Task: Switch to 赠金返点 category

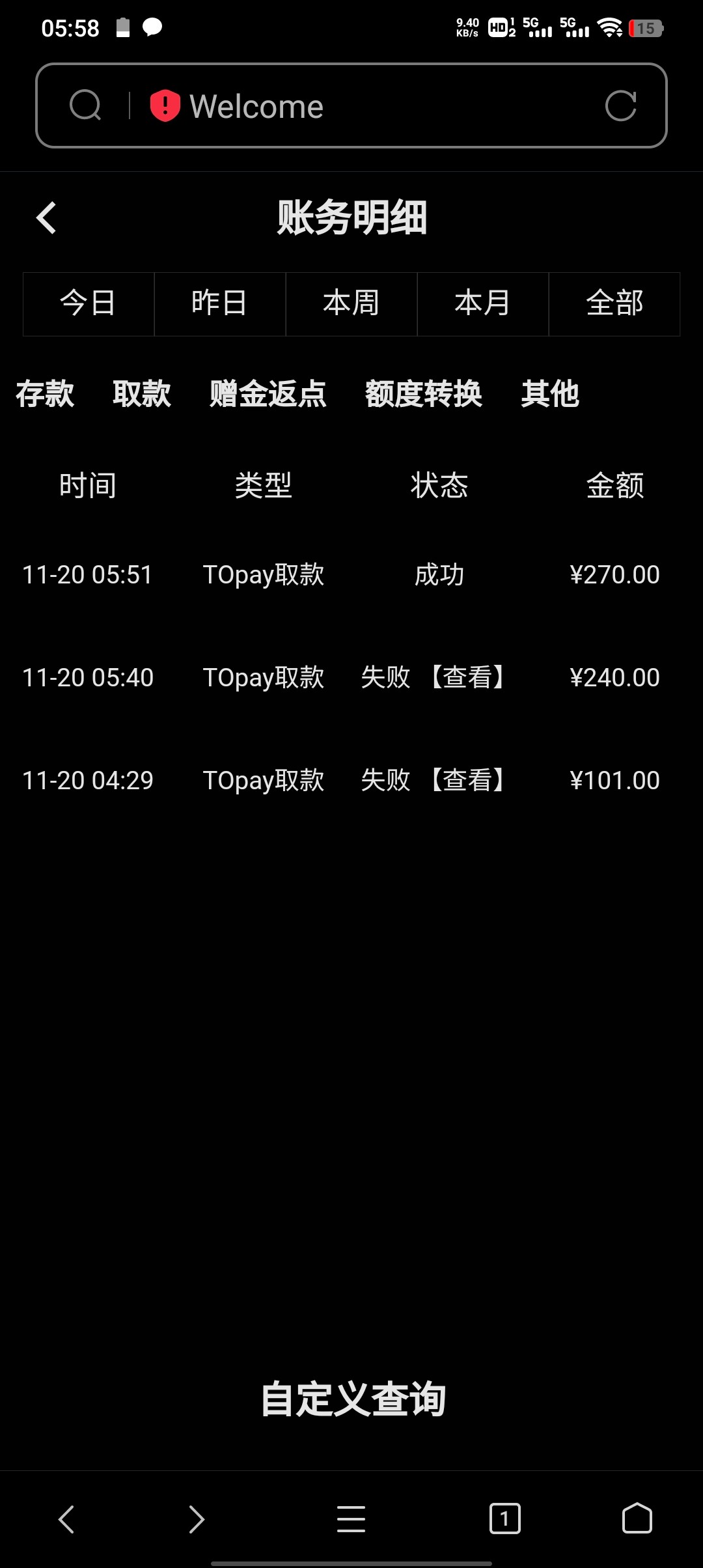Action: [x=268, y=394]
